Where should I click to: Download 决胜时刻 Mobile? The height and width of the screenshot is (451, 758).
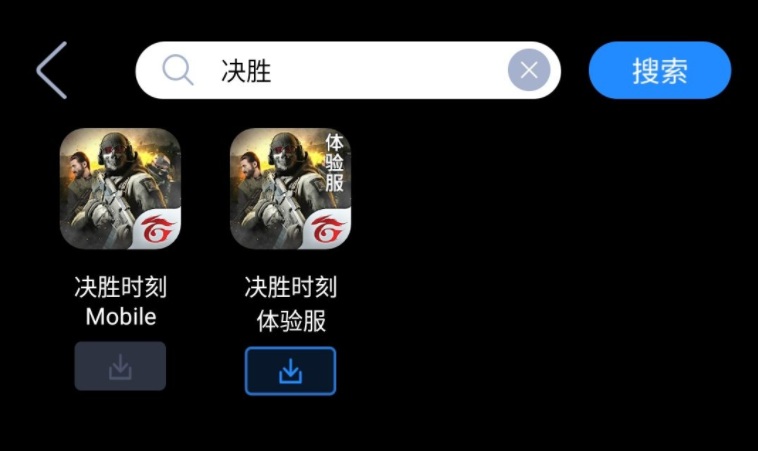pos(120,367)
